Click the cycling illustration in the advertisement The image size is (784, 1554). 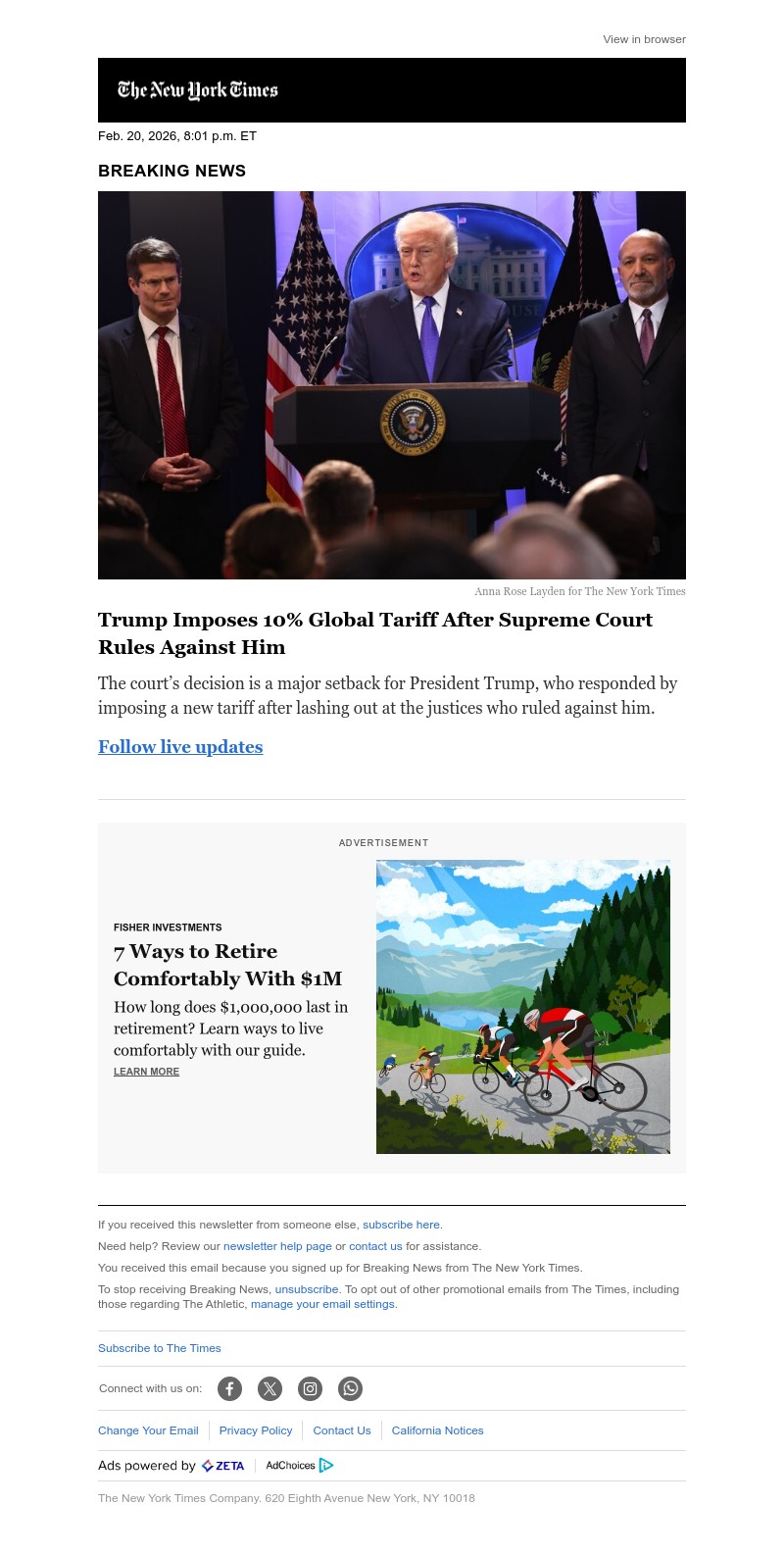[x=522, y=1006]
